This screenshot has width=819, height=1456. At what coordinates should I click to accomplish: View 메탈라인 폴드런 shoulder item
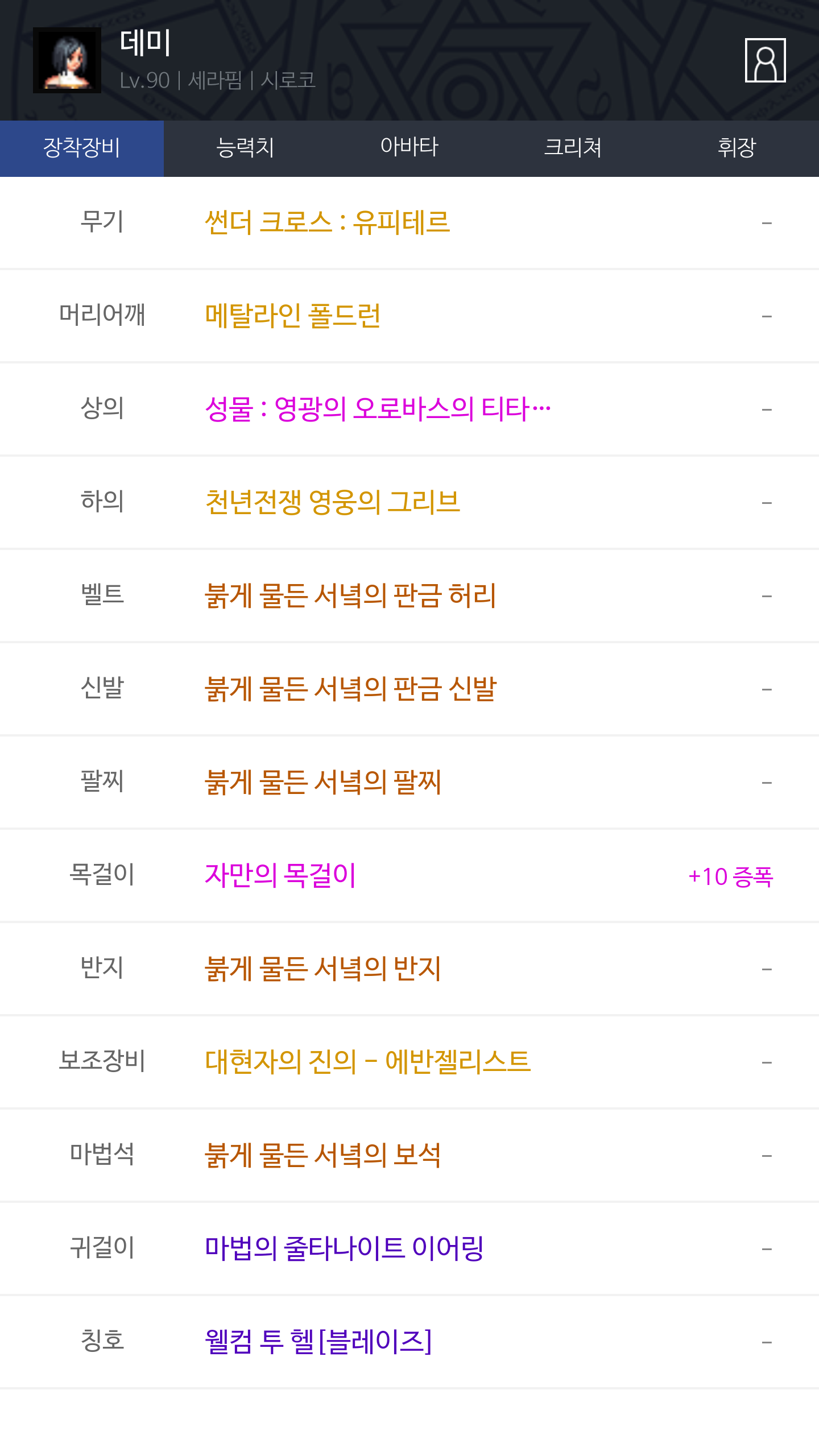[292, 316]
